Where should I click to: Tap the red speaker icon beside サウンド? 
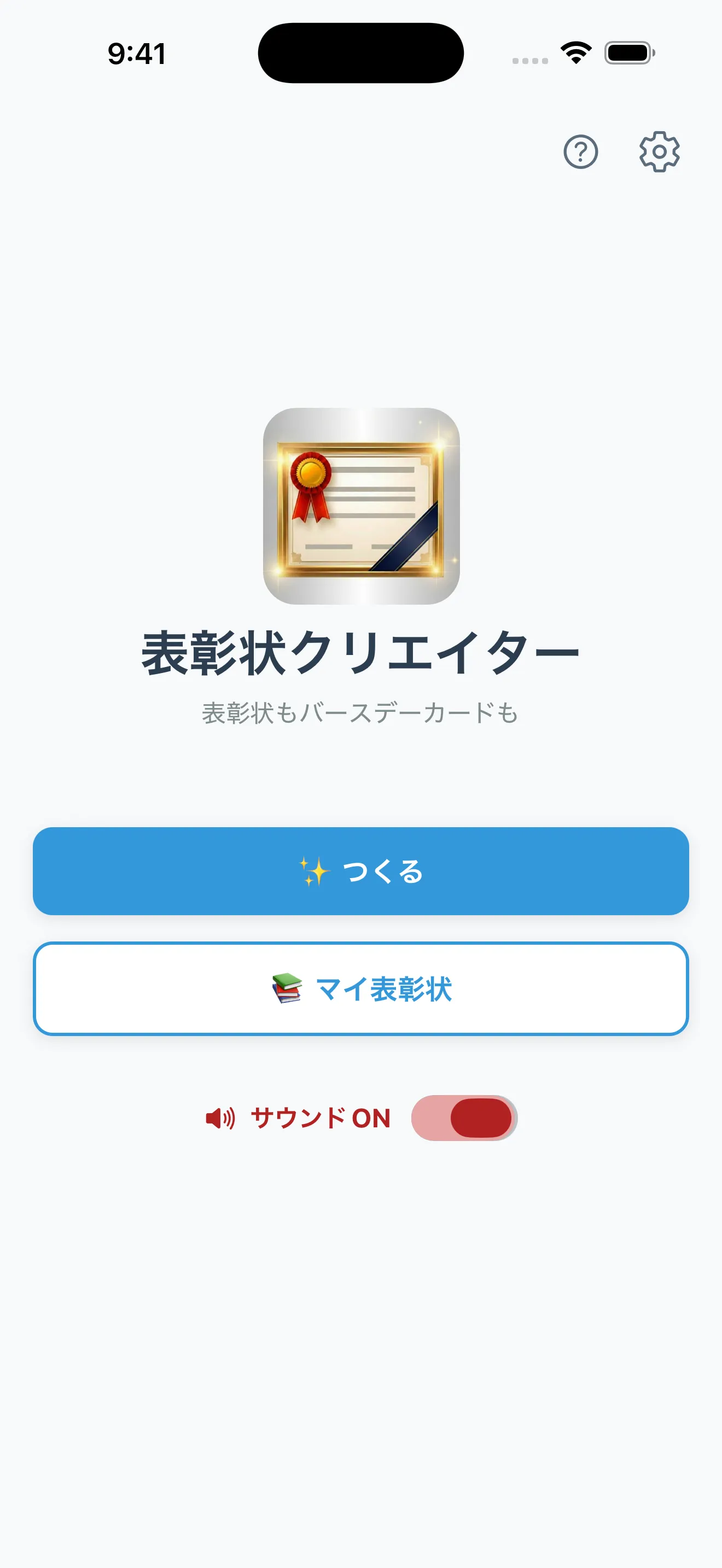221,1117
